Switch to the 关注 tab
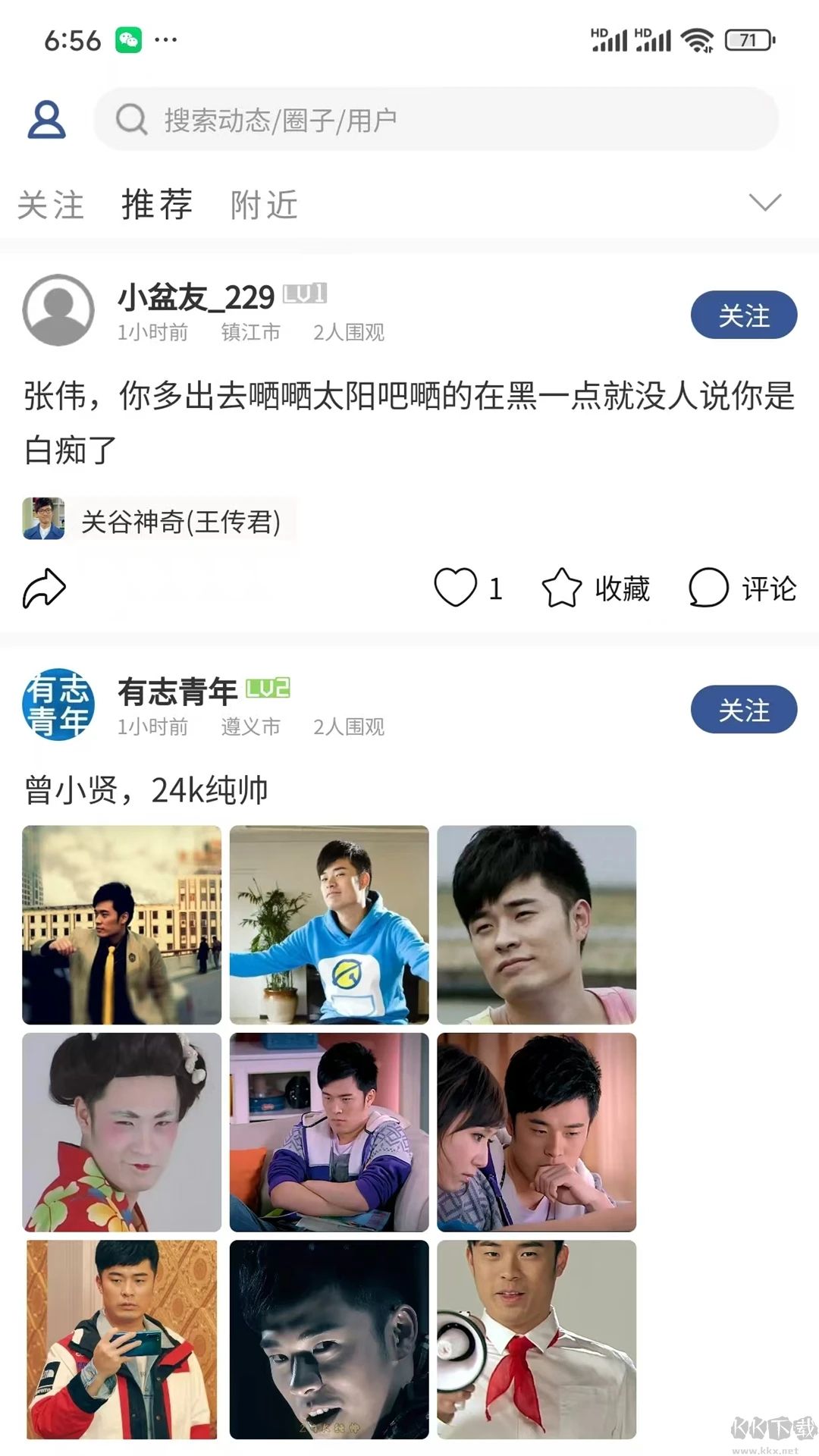The width and height of the screenshot is (819, 1456). (50, 205)
